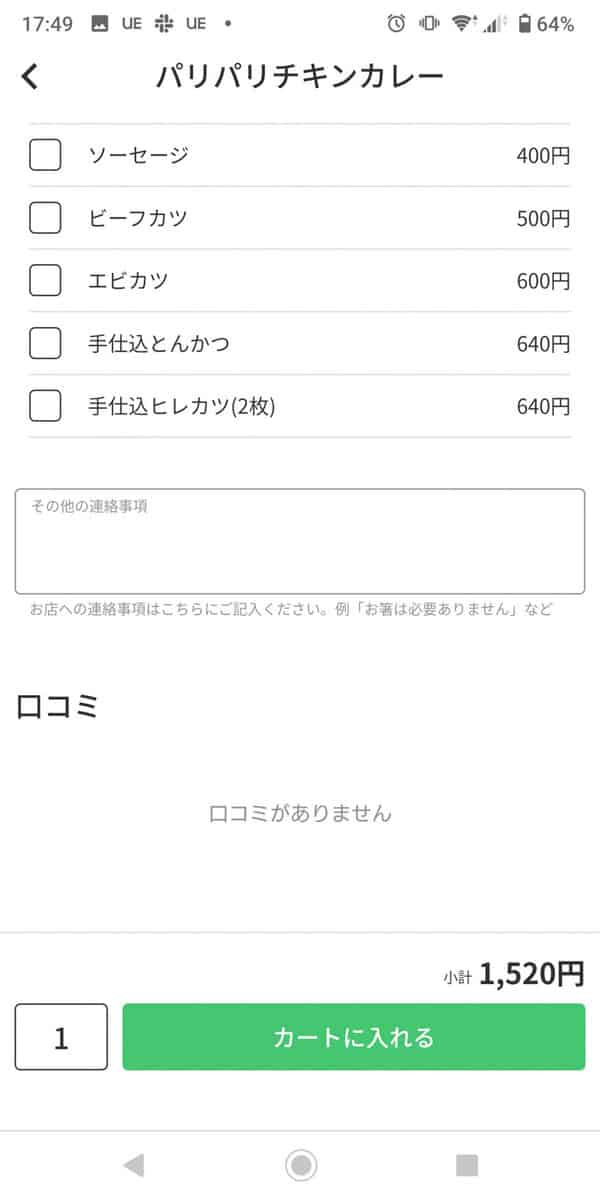Open the recent apps overview

click(467, 1165)
